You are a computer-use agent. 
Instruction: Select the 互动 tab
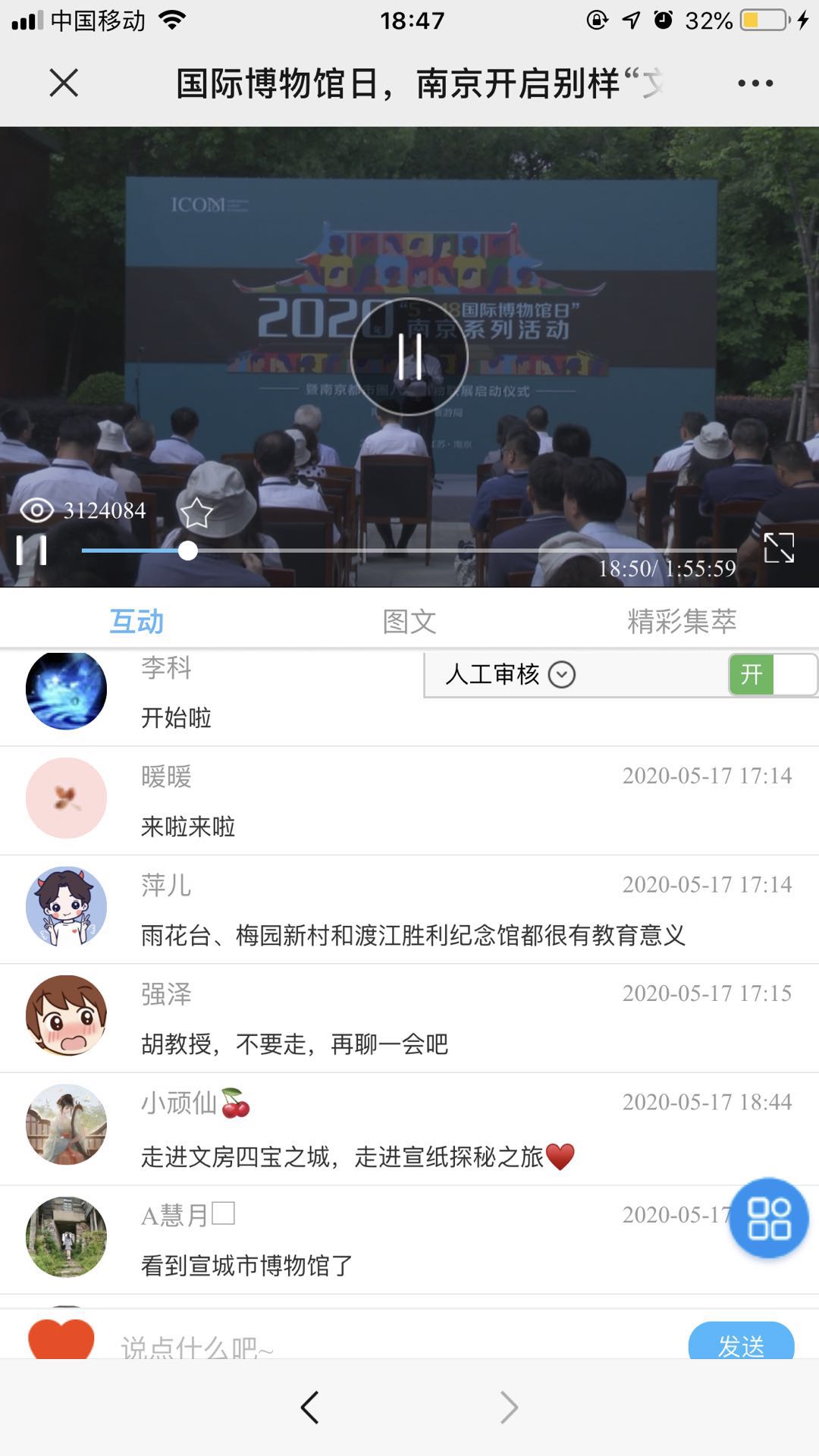(x=136, y=622)
